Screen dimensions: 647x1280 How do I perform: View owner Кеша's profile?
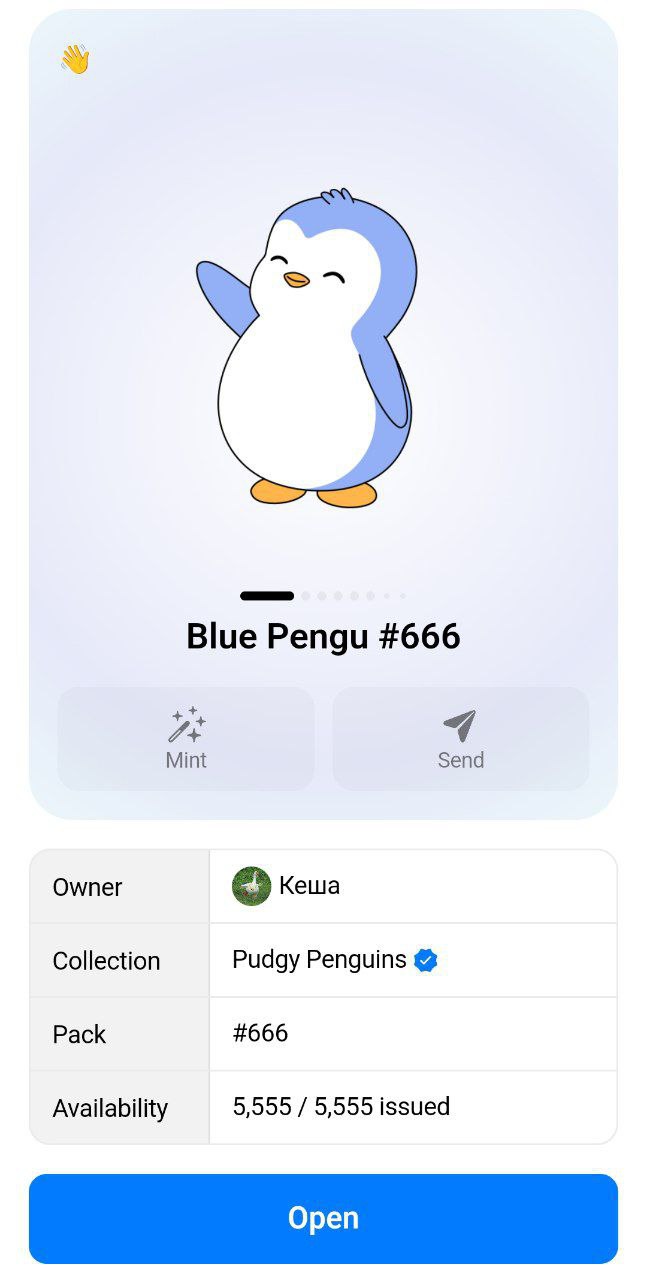click(286, 886)
